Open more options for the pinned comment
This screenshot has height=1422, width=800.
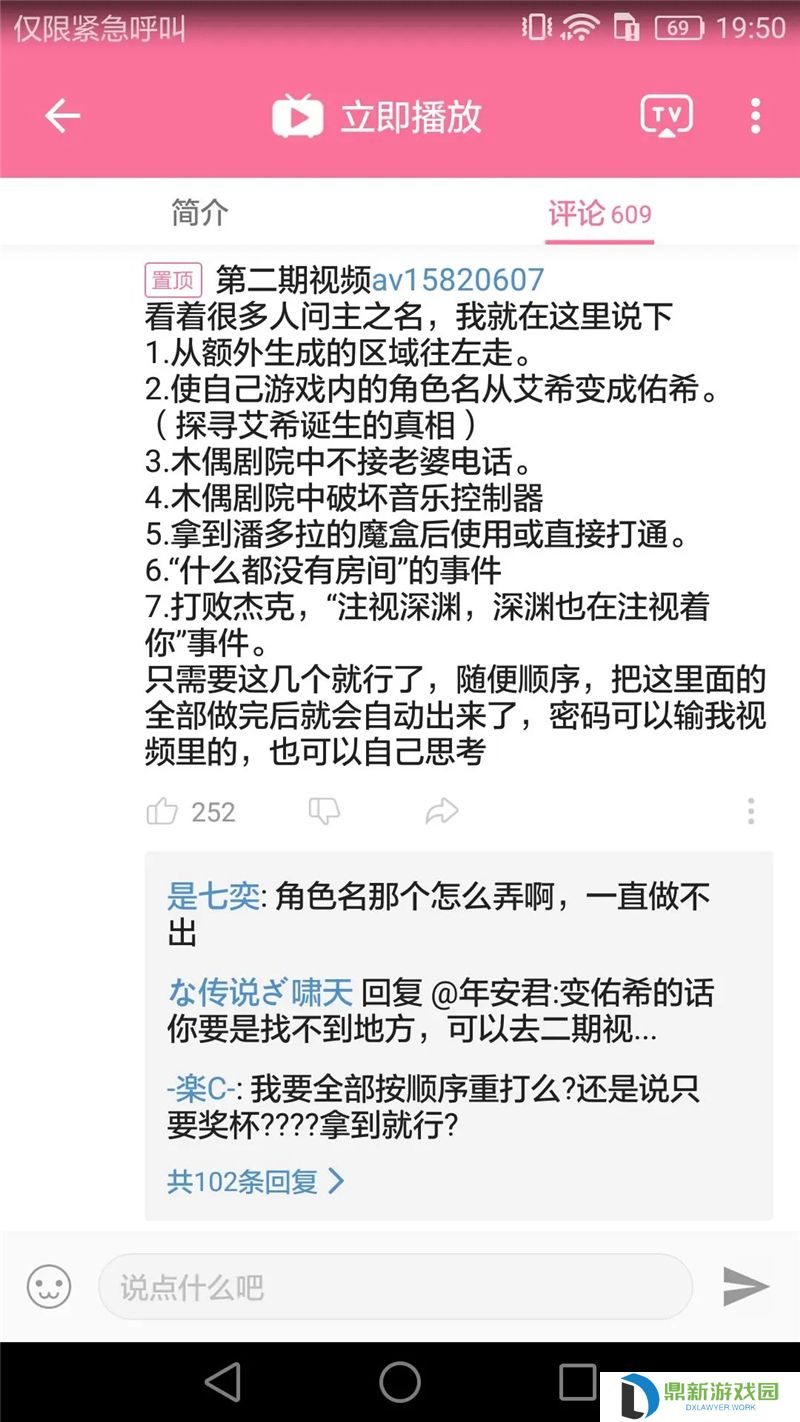751,811
